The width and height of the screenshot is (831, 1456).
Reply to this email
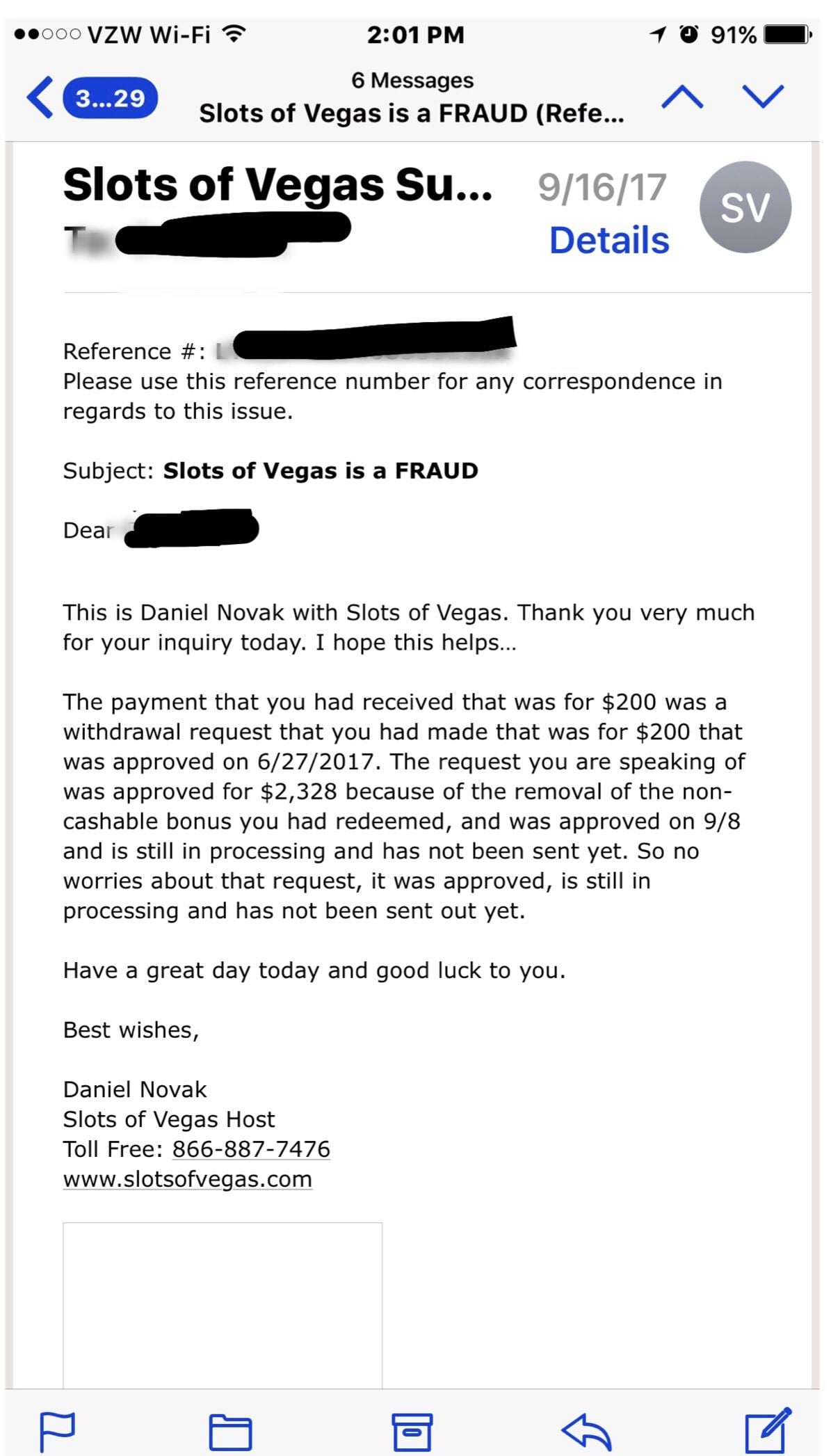click(586, 1432)
